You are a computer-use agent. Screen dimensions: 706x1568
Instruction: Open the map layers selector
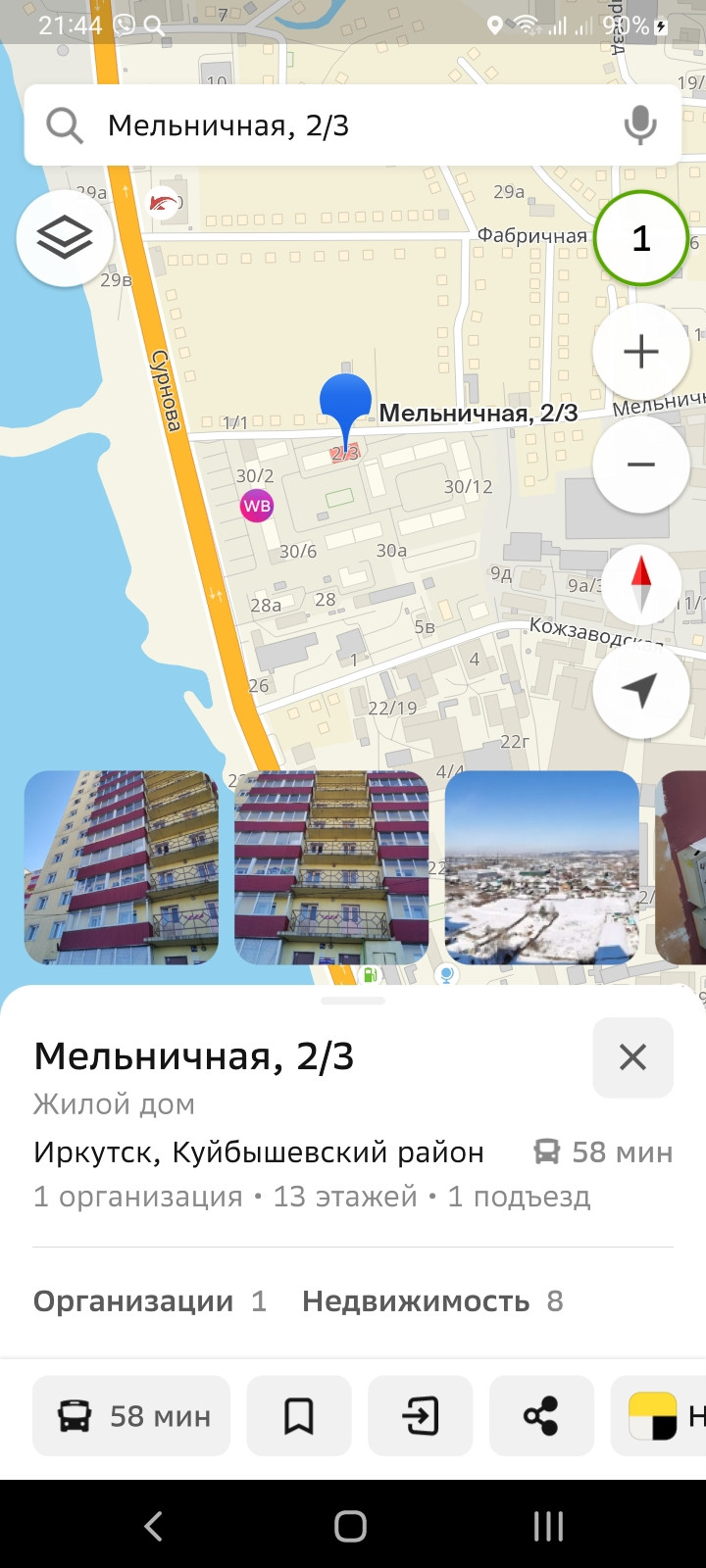(x=65, y=238)
